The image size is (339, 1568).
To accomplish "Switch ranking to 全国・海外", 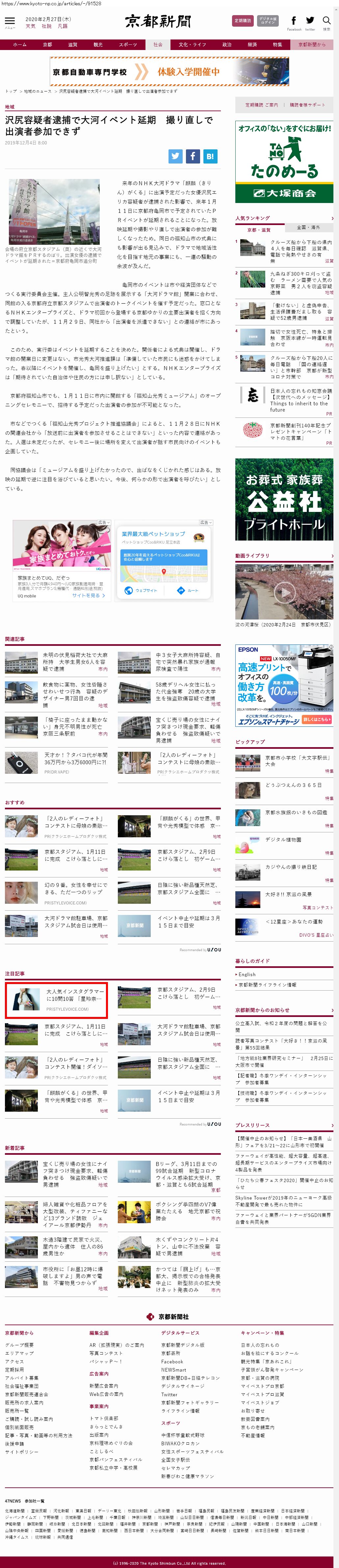I will (x=308, y=227).
